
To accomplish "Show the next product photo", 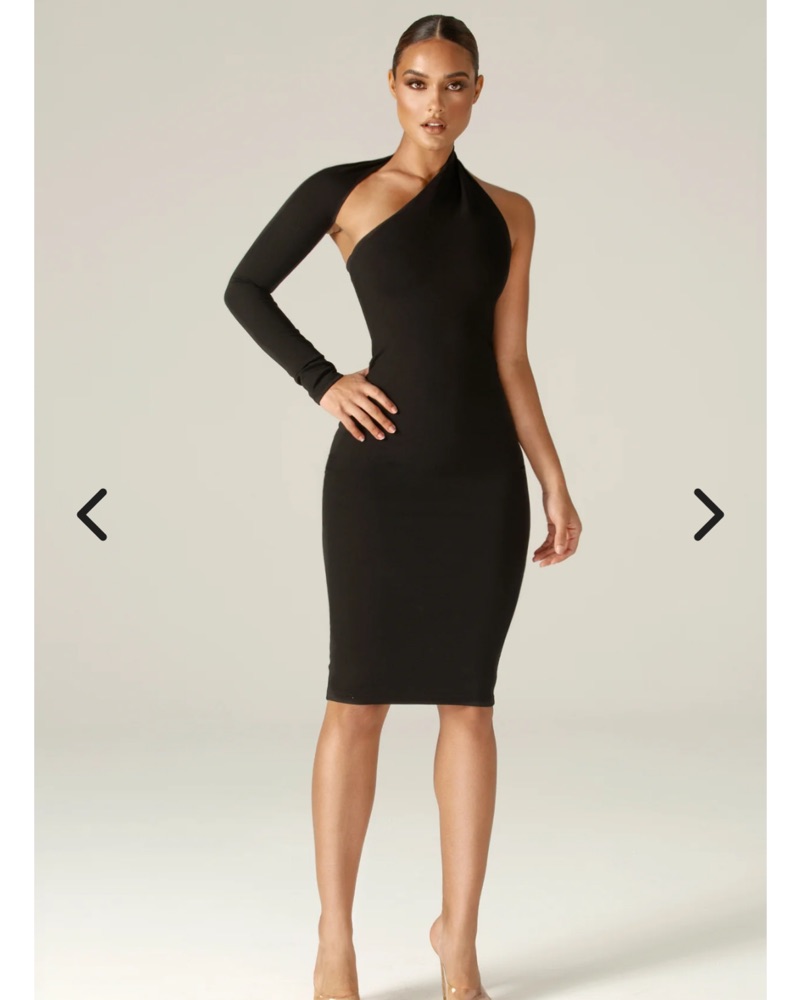I will coord(708,514).
